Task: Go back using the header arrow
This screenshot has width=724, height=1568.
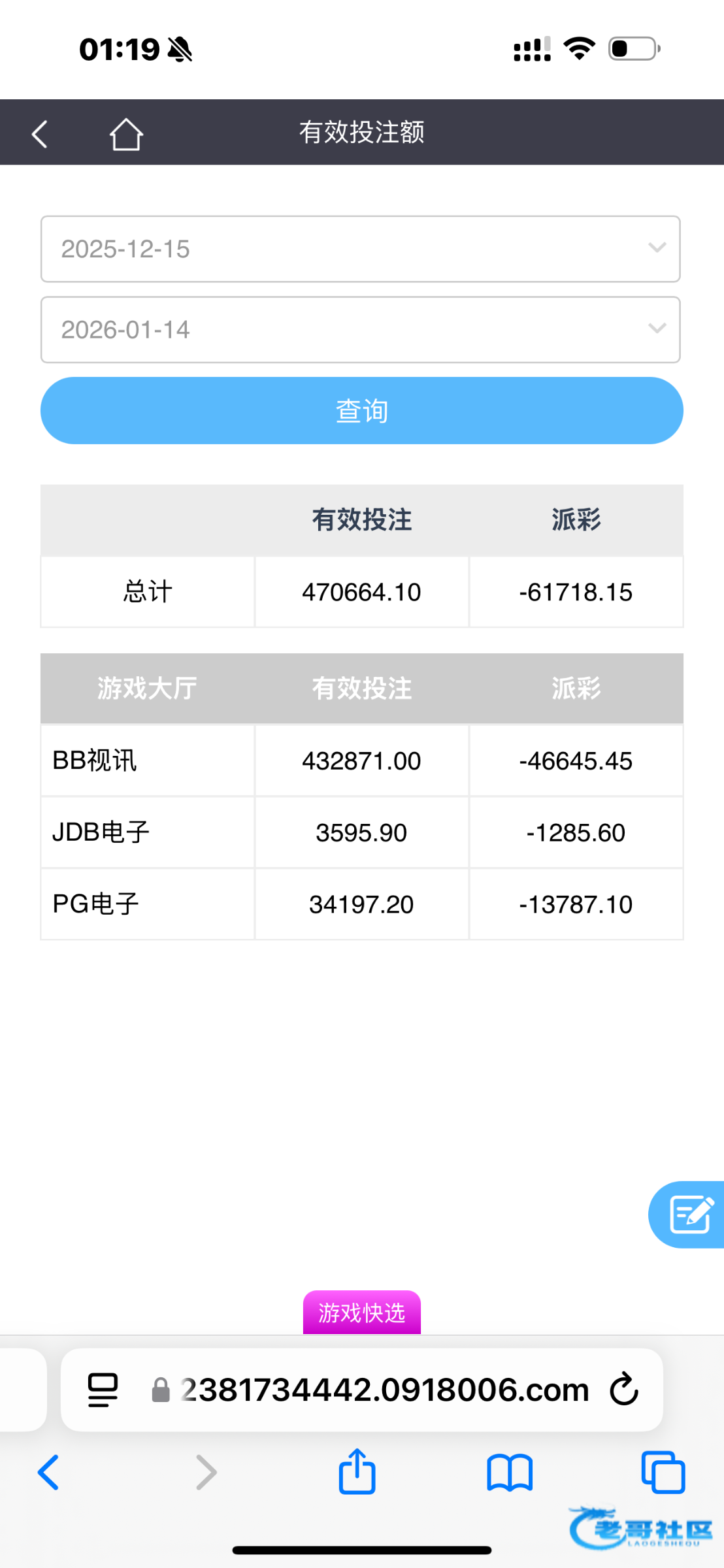Action: coord(40,134)
